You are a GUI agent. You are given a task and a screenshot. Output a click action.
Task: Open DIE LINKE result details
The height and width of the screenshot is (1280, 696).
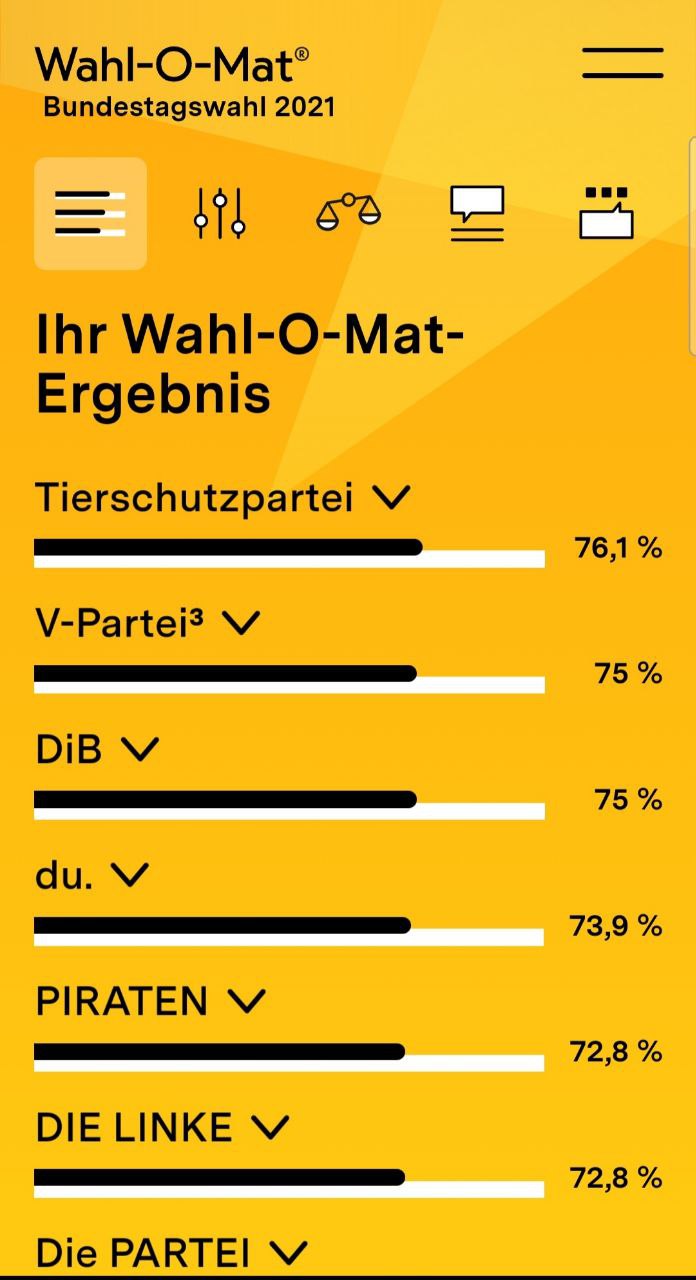(x=269, y=1127)
